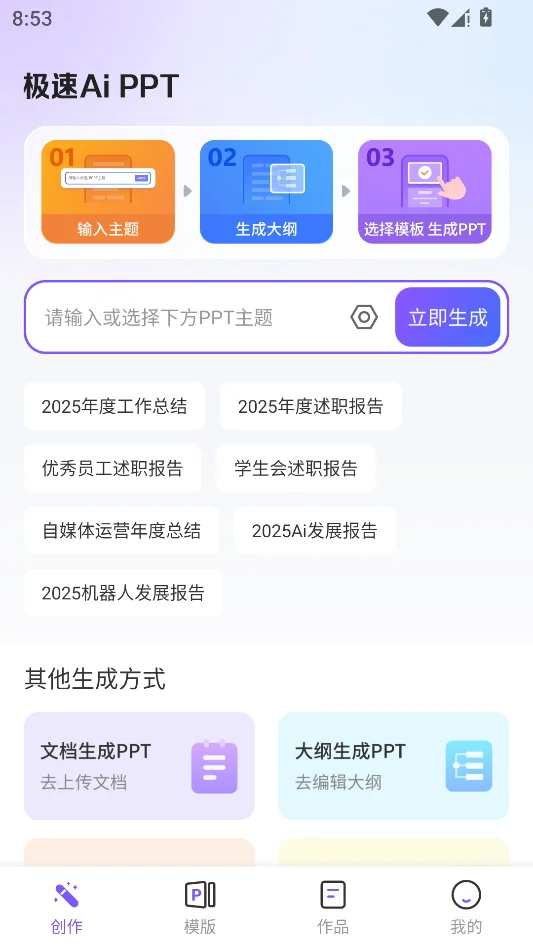The width and height of the screenshot is (533, 948).
Task: Choose the 自媒体运营年度总结 topic
Action: (x=121, y=531)
